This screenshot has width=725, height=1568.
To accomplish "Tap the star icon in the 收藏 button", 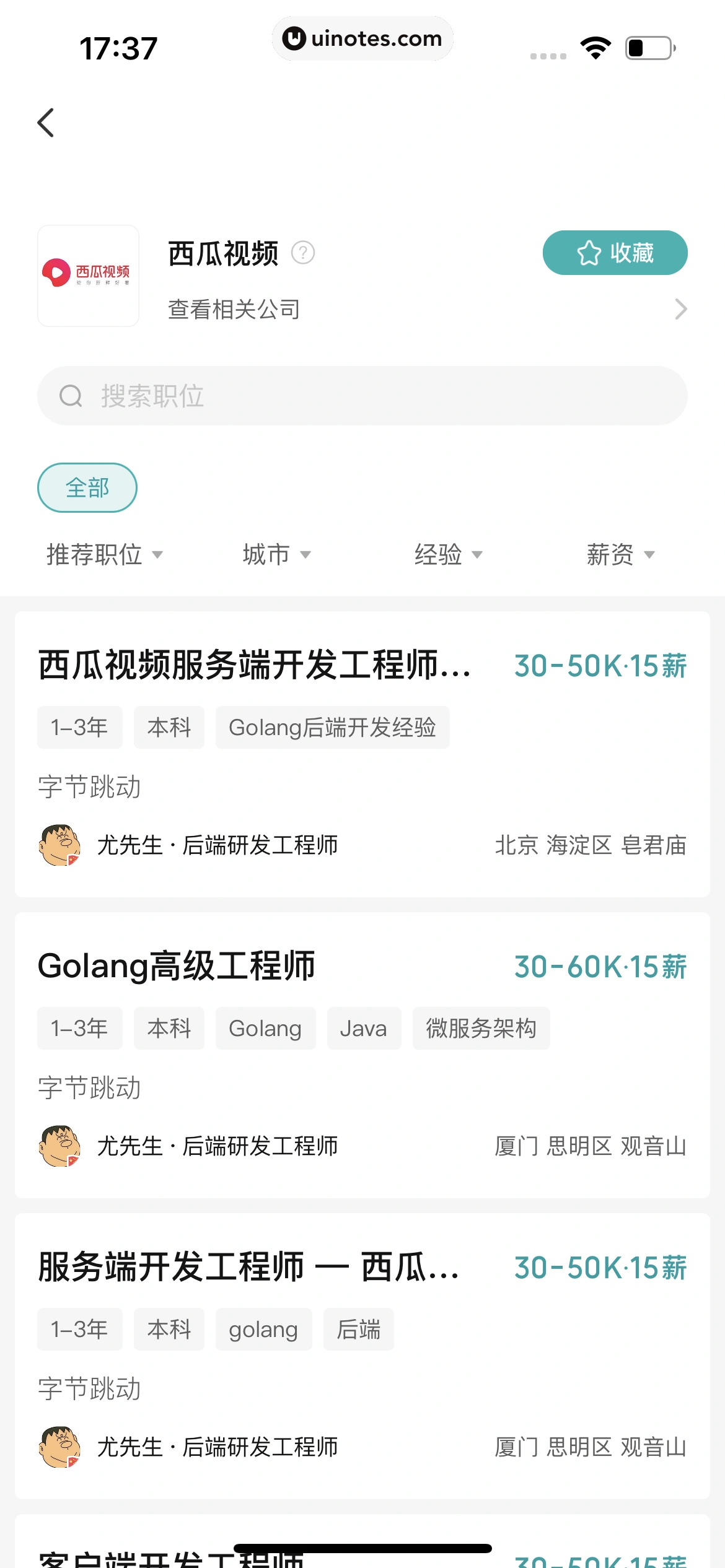I will click(590, 253).
